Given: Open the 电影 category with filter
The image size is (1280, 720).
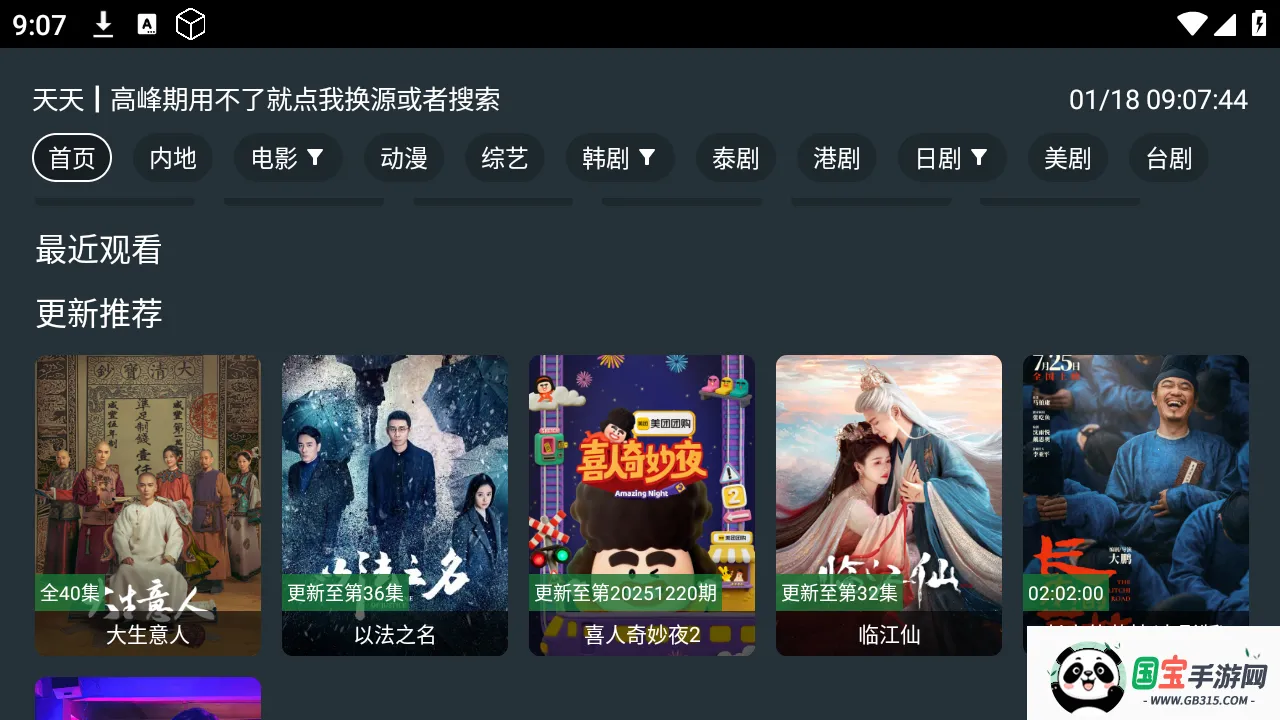Looking at the screenshot, I should point(287,158).
